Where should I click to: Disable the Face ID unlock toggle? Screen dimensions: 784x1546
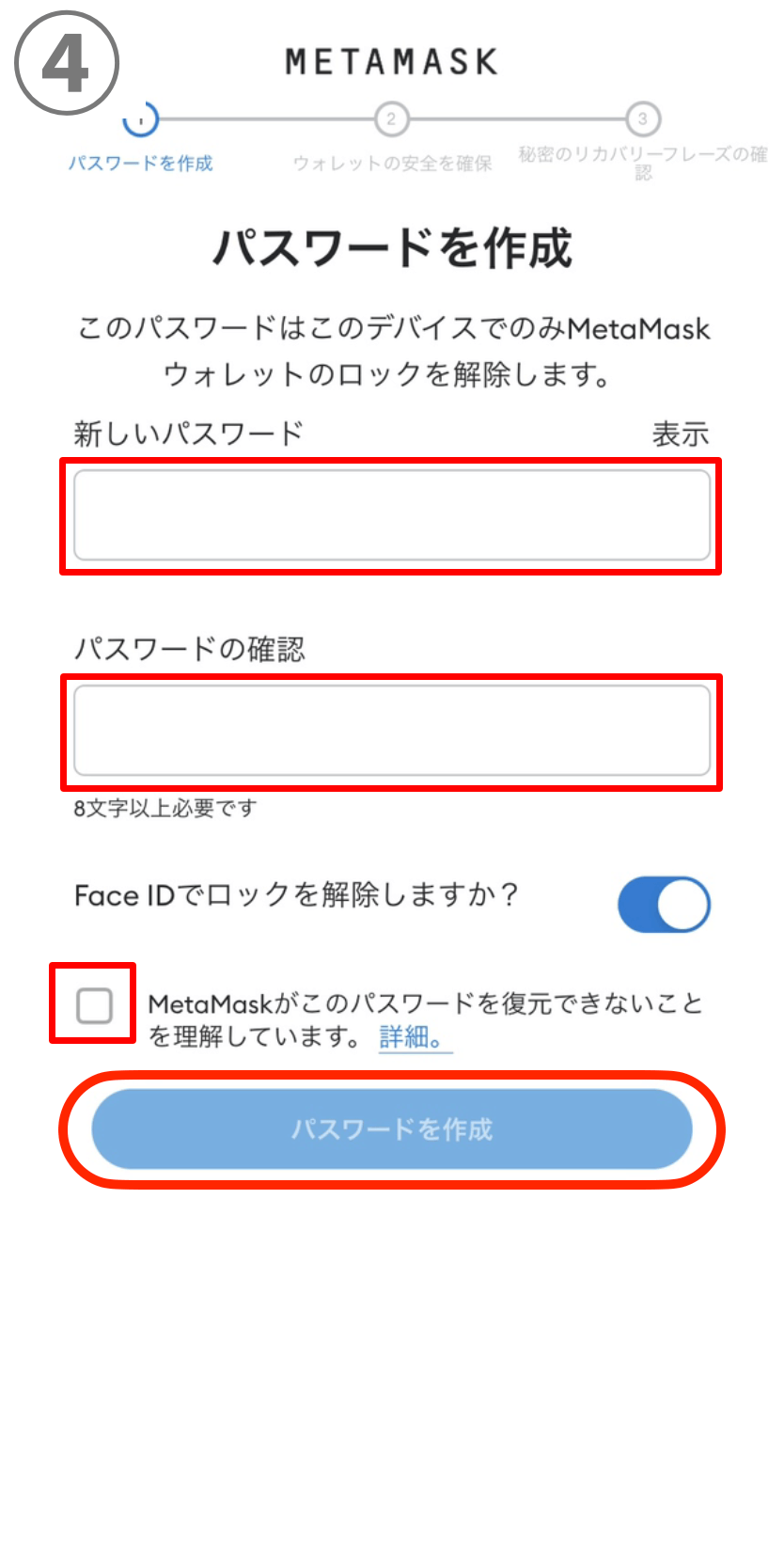664,905
